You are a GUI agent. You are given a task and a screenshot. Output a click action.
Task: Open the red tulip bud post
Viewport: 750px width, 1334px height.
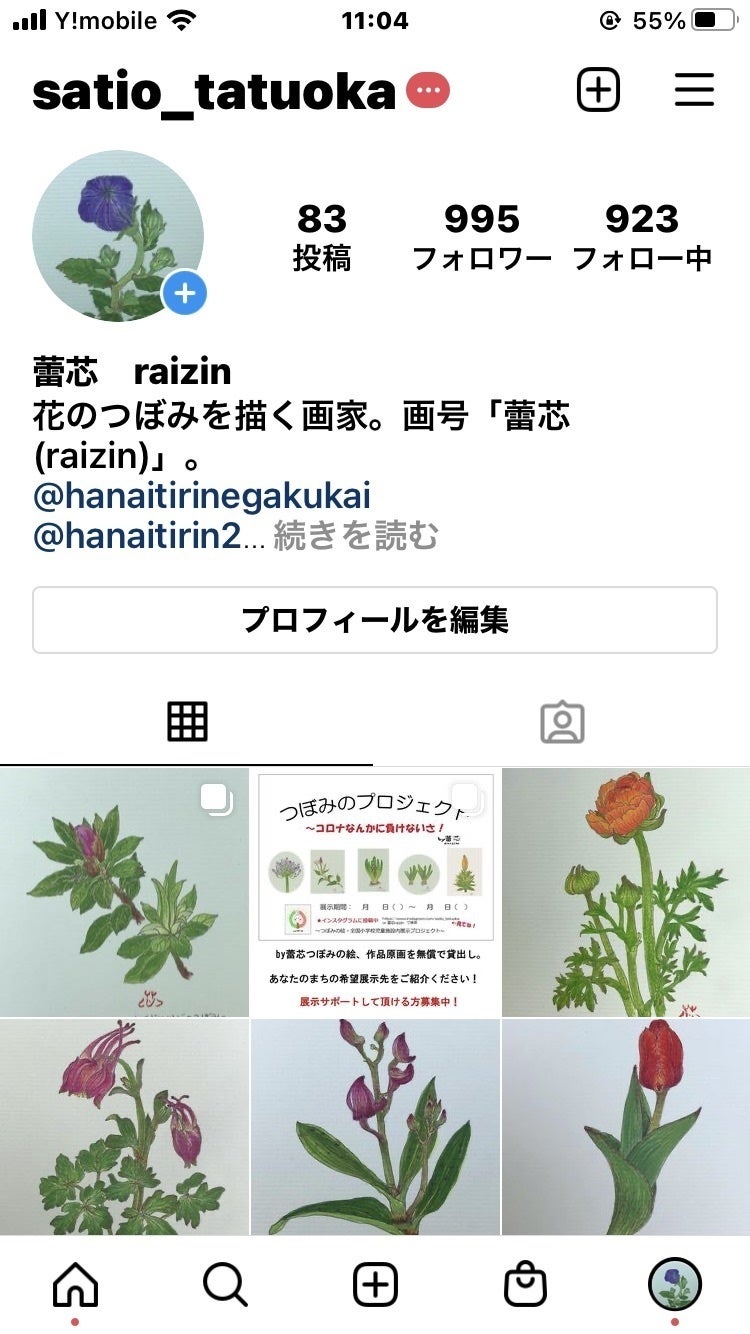[626, 1126]
